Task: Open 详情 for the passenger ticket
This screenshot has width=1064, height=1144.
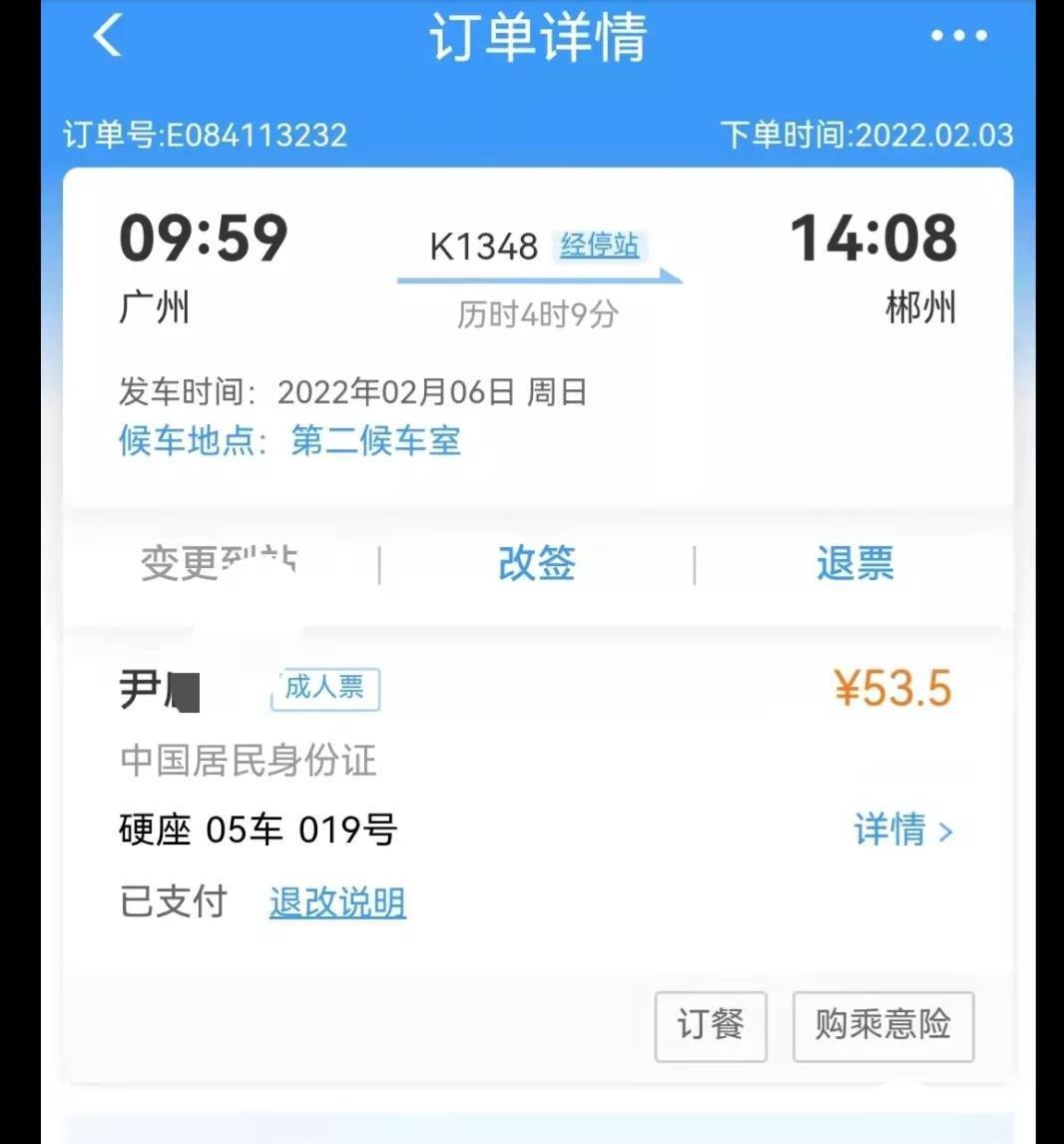Action: click(x=902, y=830)
